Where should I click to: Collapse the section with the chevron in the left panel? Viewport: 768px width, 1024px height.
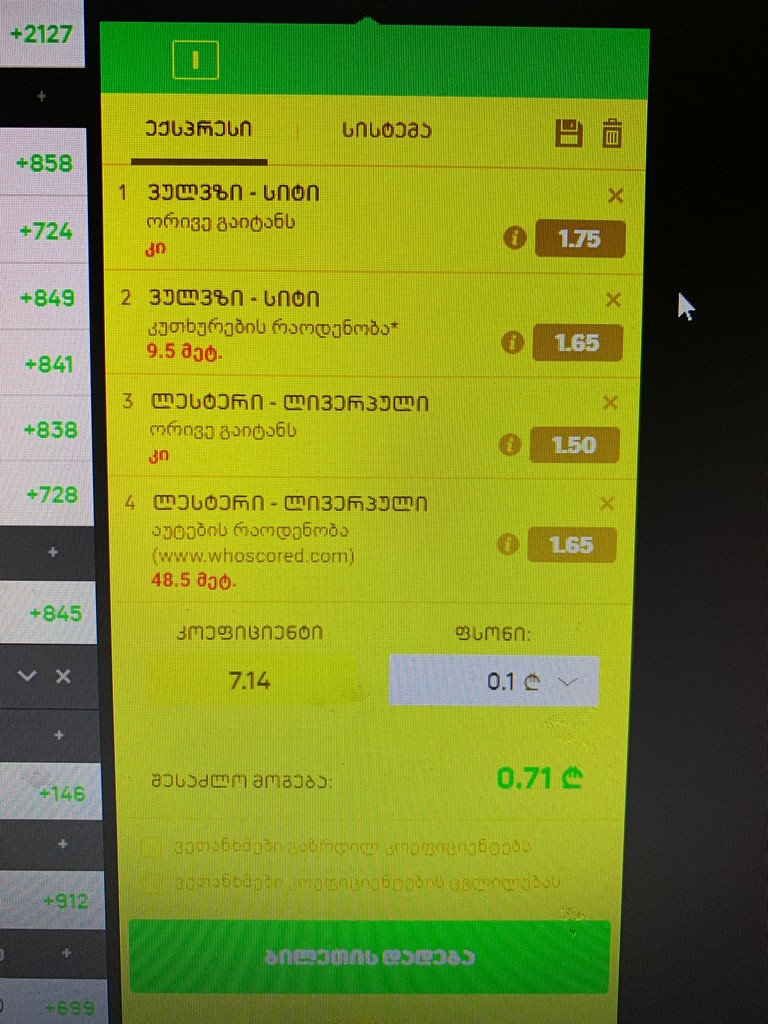tap(27, 677)
